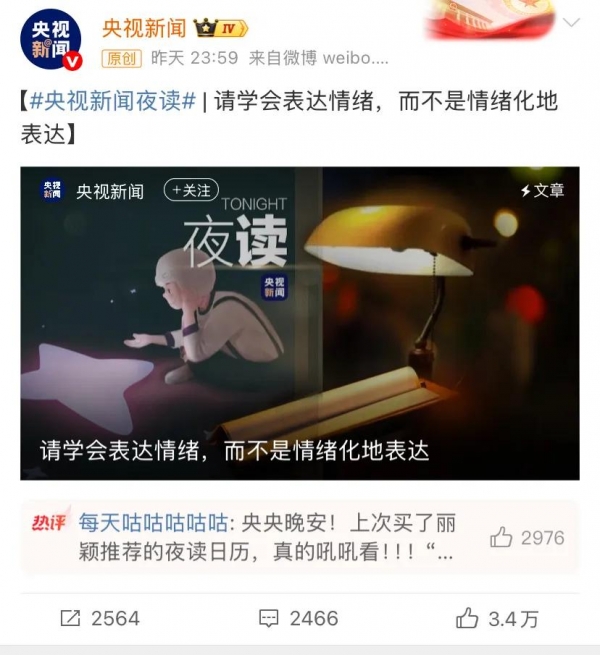Repost this post showing 2564 reposts
This screenshot has height=655, width=600.
pyautogui.click(x=99, y=618)
